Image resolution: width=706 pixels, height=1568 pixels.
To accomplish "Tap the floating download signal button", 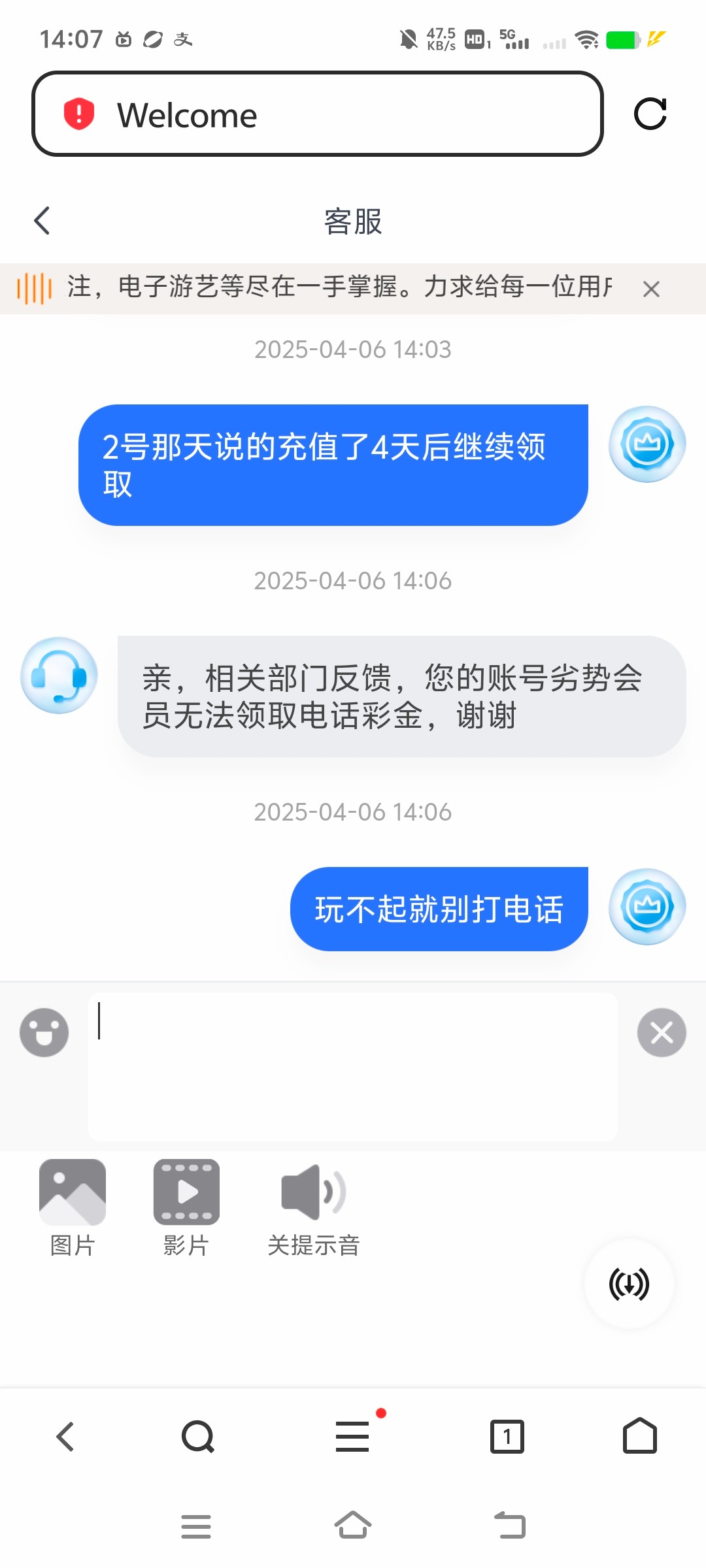I will click(x=629, y=1284).
